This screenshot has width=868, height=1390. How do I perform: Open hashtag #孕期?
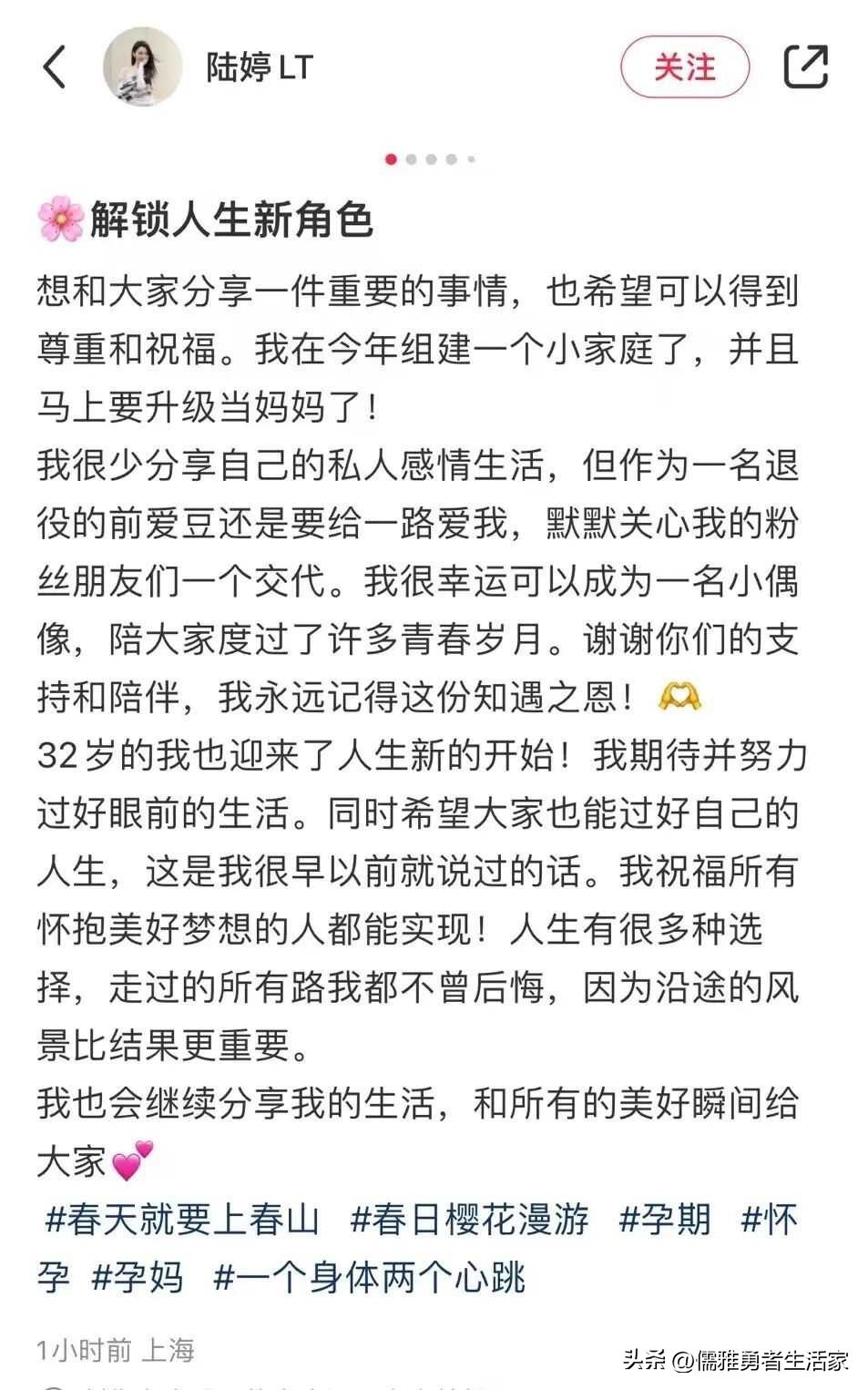[x=665, y=1219]
